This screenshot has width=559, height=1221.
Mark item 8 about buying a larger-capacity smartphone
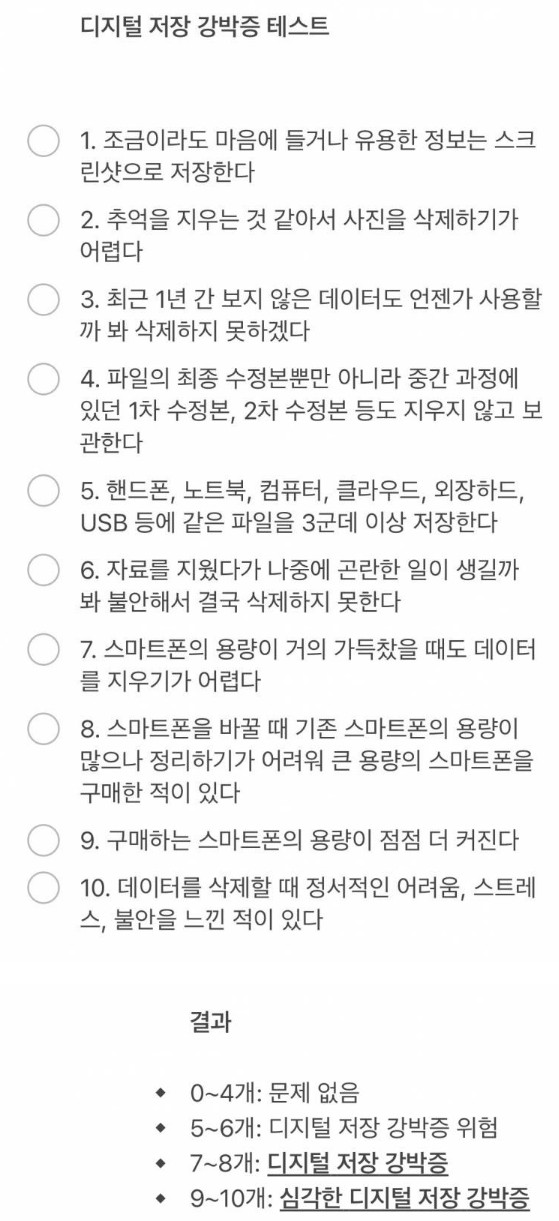(43, 729)
